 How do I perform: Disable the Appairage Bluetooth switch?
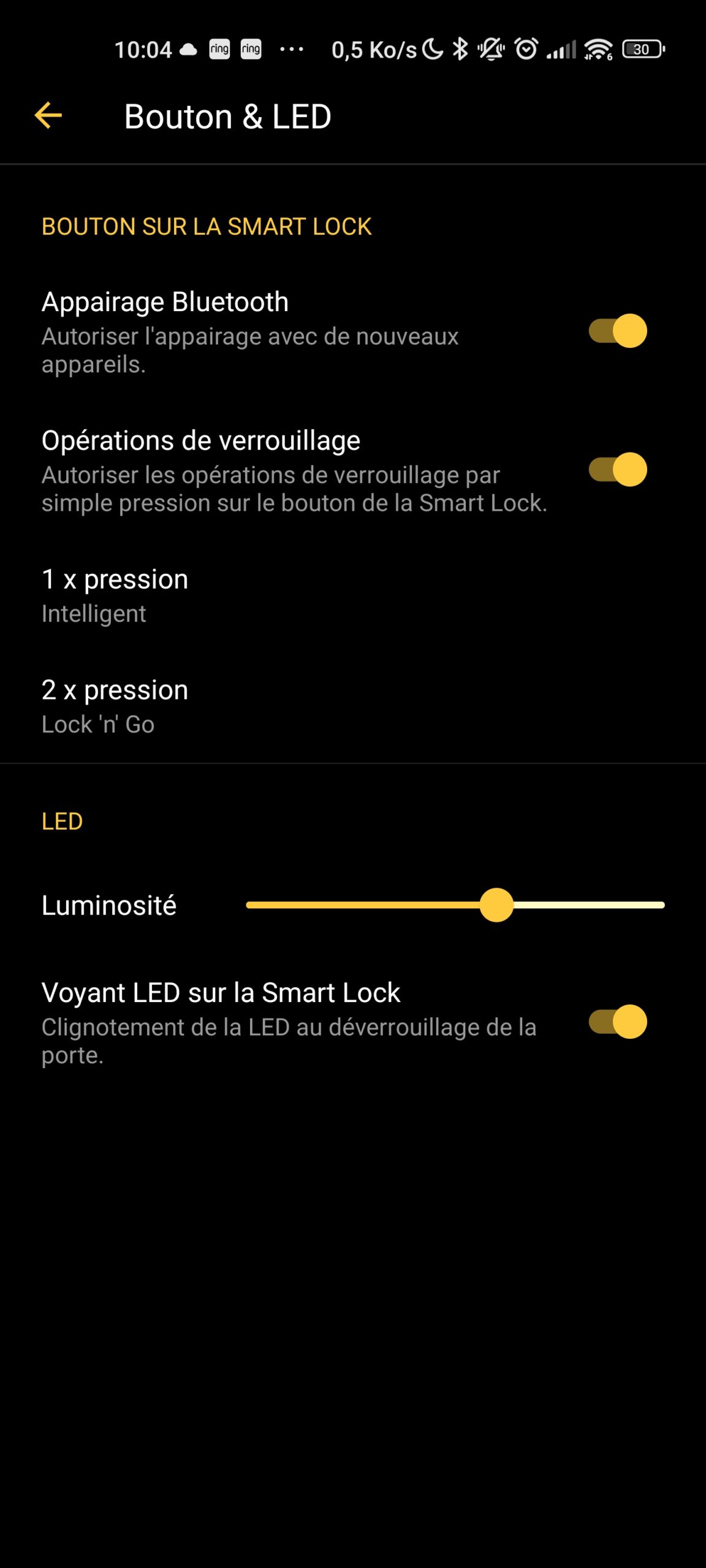[x=618, y=331]
